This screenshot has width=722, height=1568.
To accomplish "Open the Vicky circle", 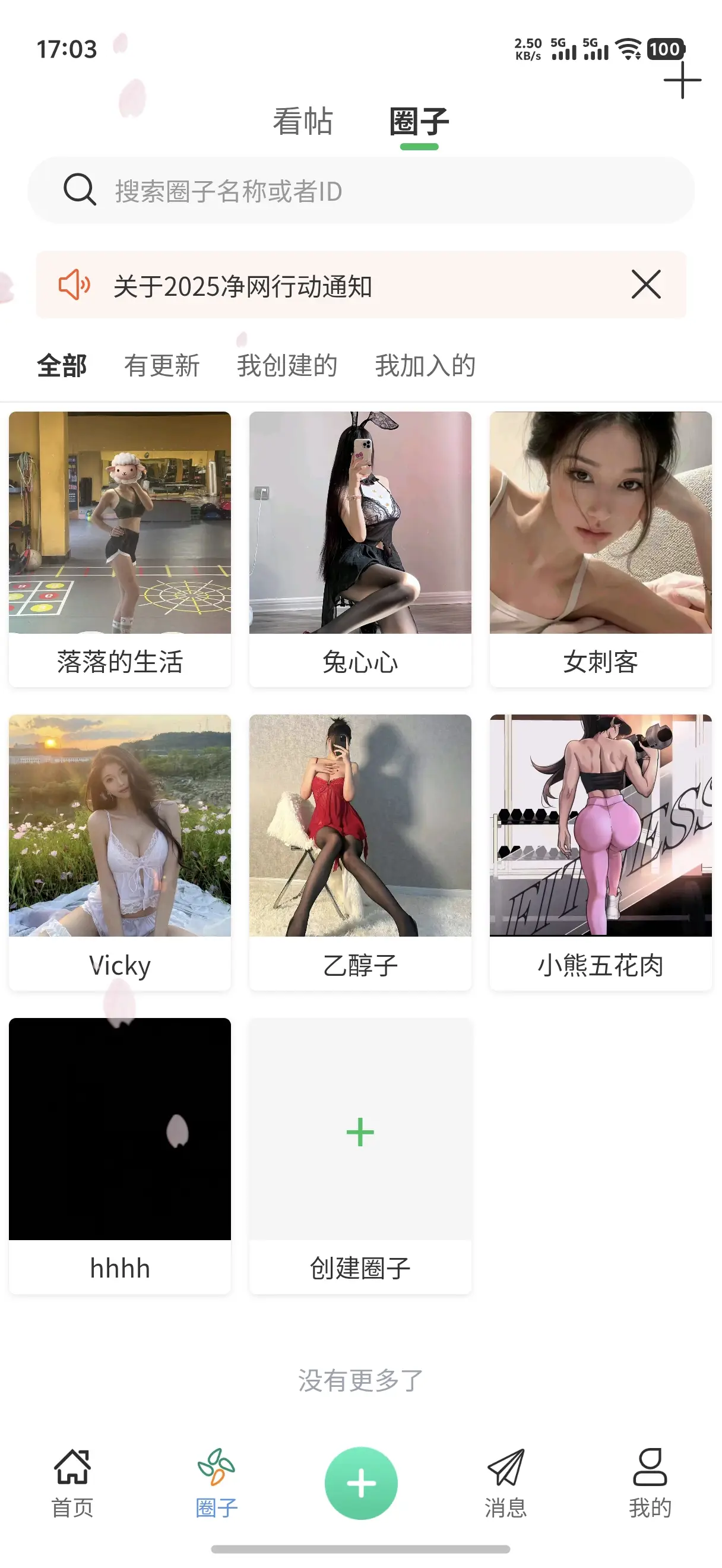I will pos(120,852).
